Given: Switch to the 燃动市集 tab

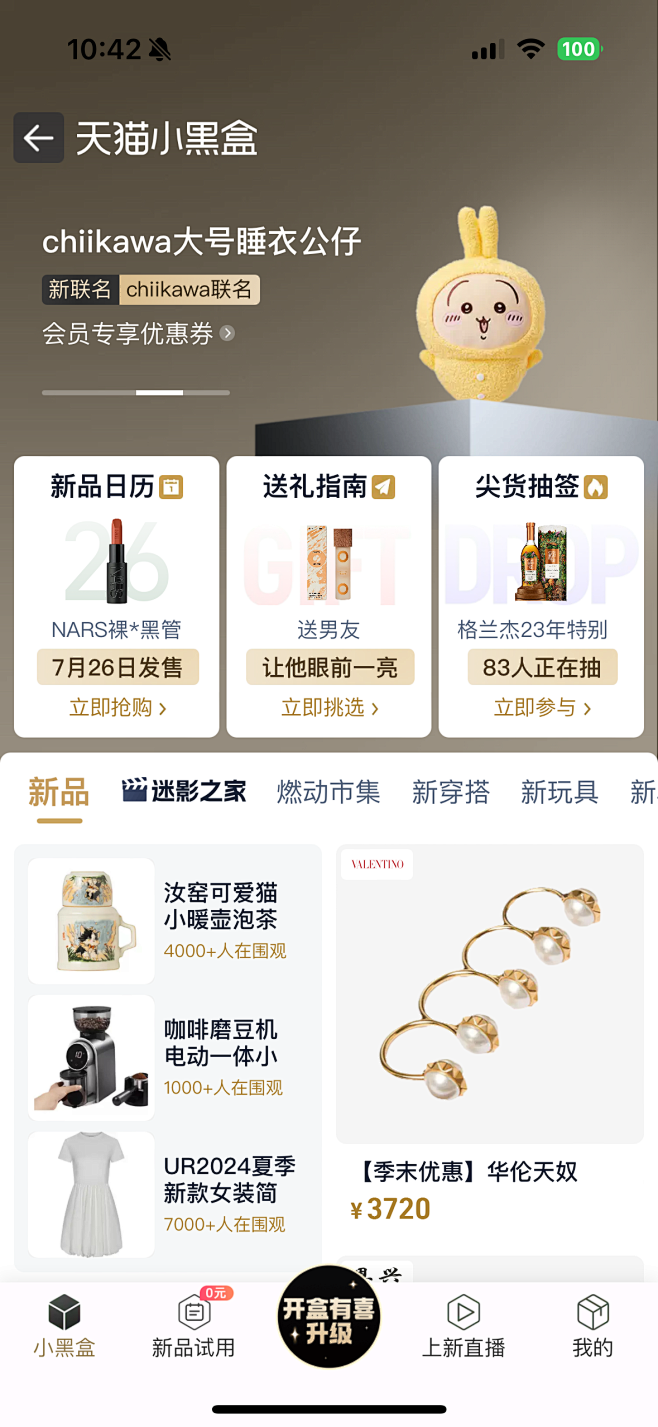Looking at the screenshot, I should pos(328,793).
